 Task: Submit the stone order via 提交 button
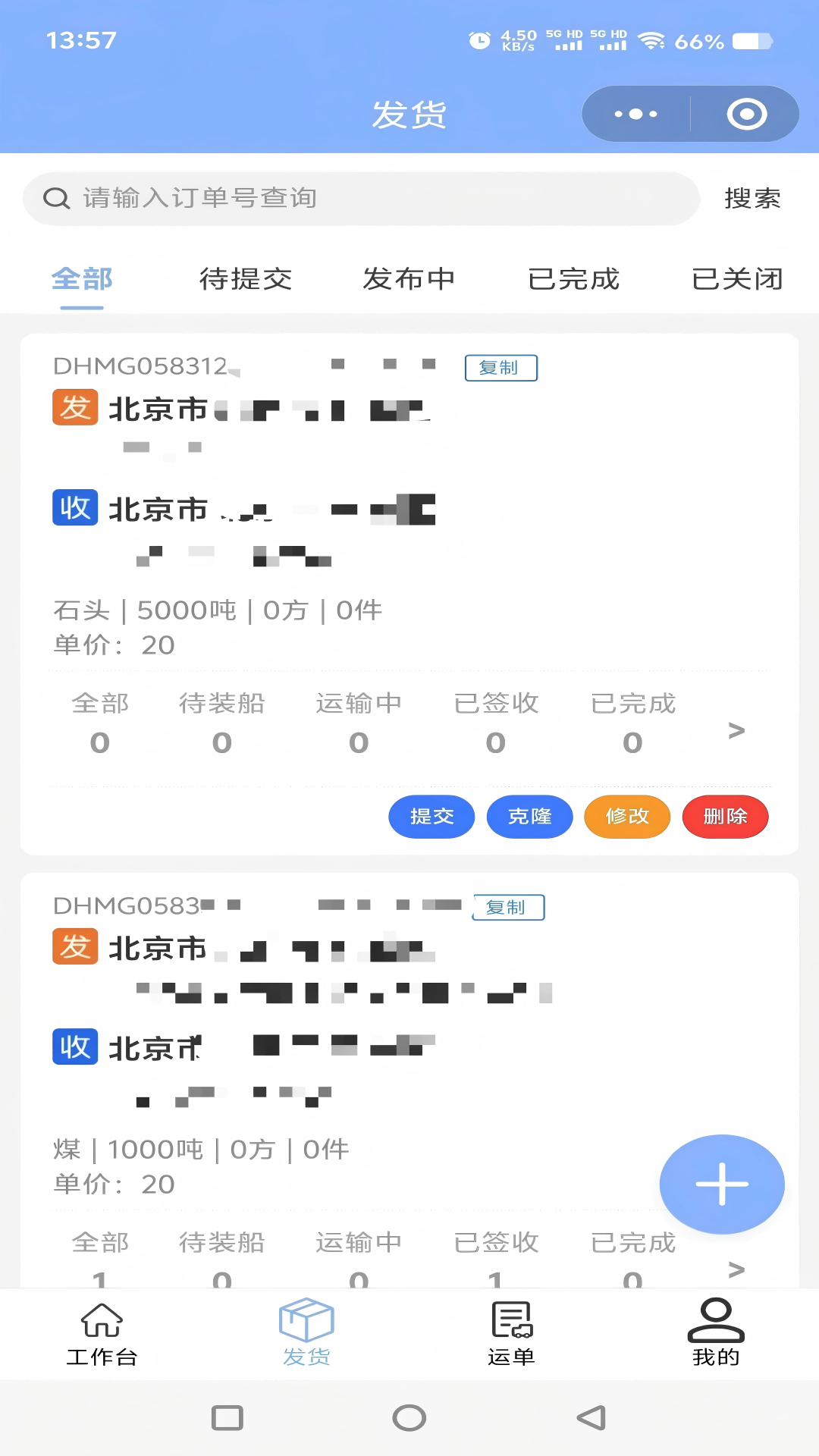pyautogui.click(x=431, y=817)
